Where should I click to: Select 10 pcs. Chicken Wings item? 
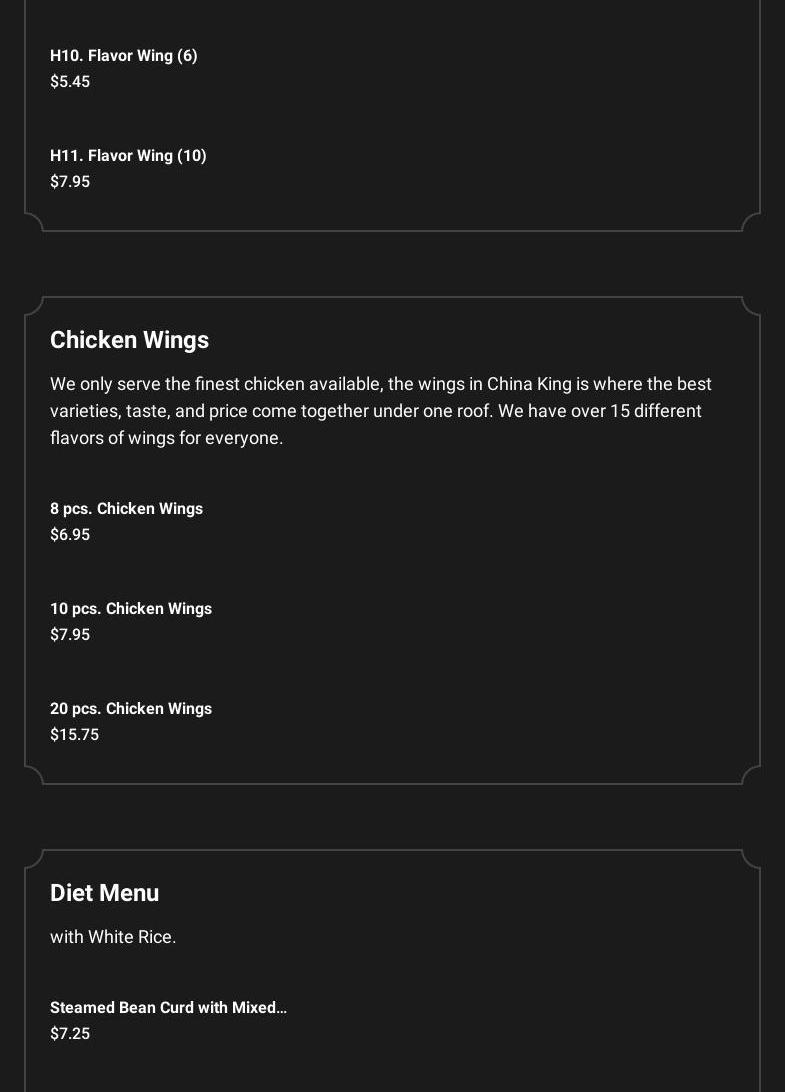(131, 609)
